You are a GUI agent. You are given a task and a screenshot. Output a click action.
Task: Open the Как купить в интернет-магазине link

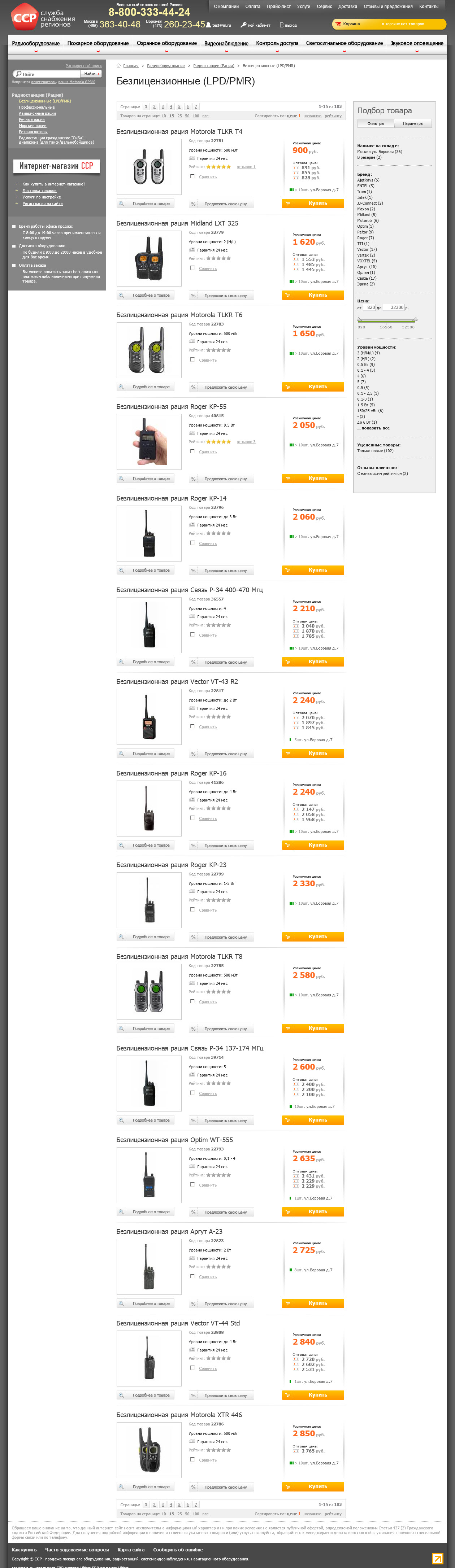tap(53, 184)
